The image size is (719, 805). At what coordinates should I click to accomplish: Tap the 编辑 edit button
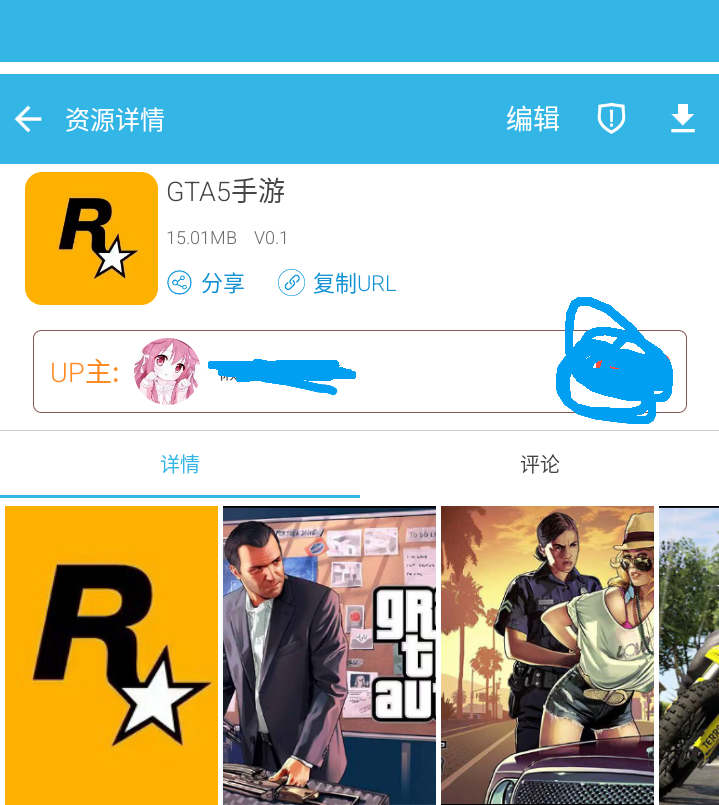[532, 120]
